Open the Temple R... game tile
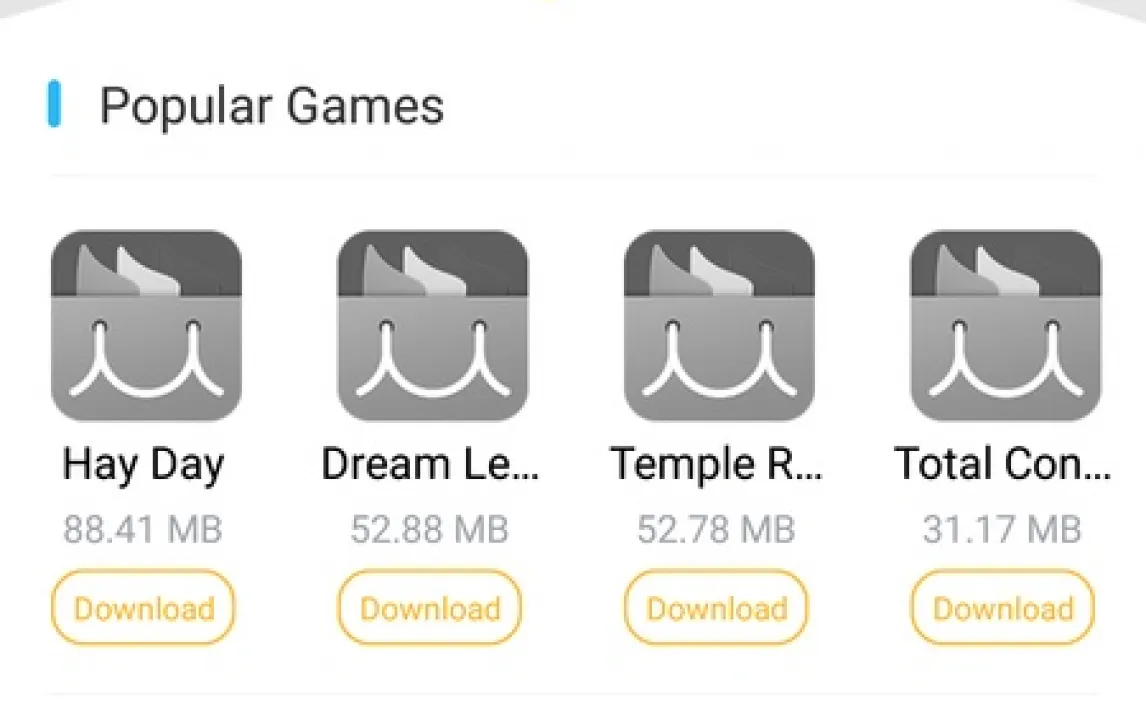Viewport: 1146px width, 716px height. pos(718,326)
